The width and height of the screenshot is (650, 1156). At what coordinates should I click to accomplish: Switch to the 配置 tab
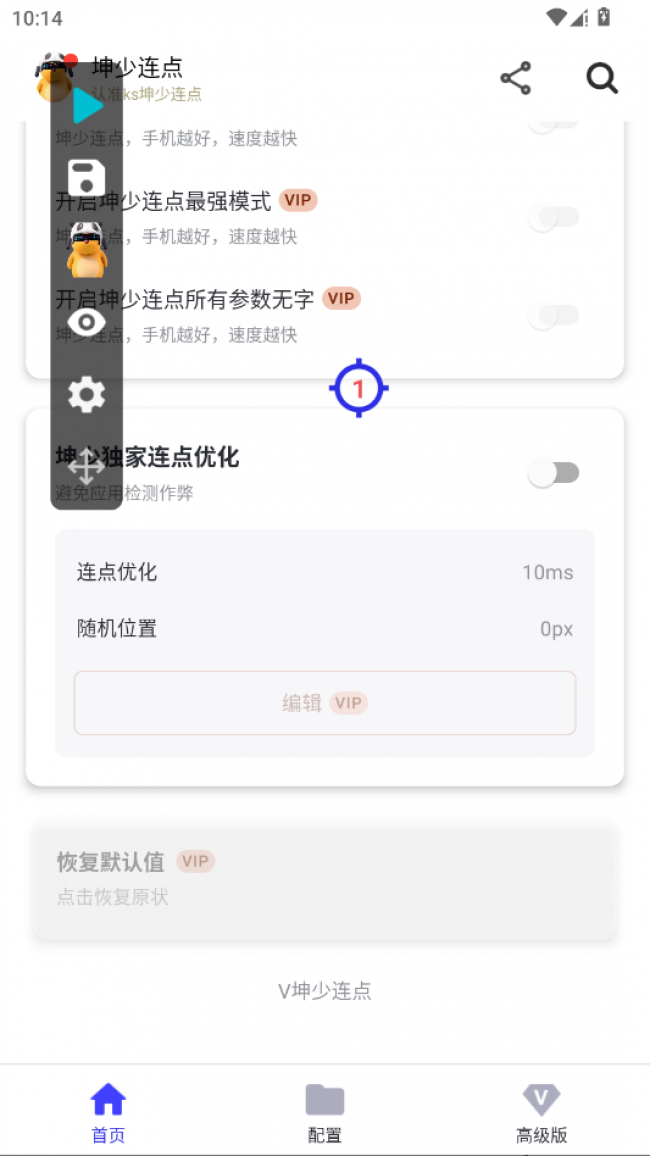coord(325,1113)
